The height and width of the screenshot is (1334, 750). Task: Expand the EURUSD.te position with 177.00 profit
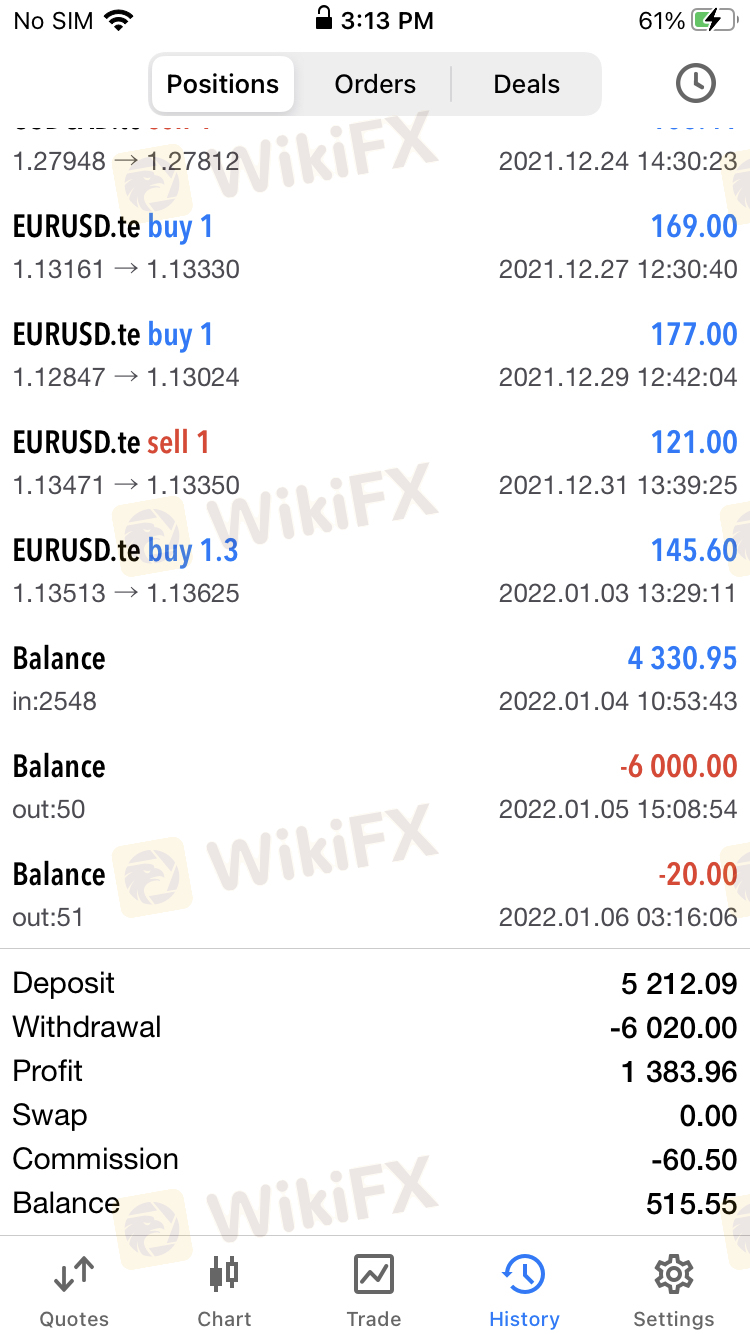[375, 354]
